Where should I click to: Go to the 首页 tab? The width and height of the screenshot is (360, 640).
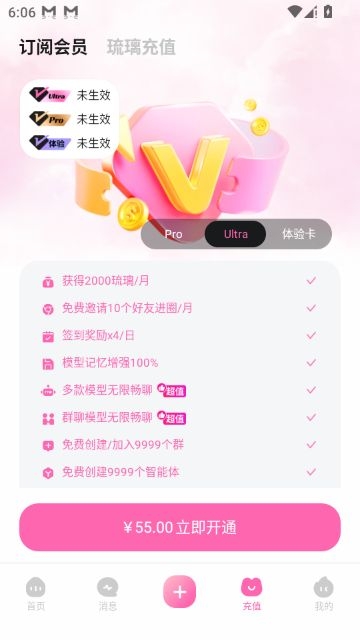(36, 594)
